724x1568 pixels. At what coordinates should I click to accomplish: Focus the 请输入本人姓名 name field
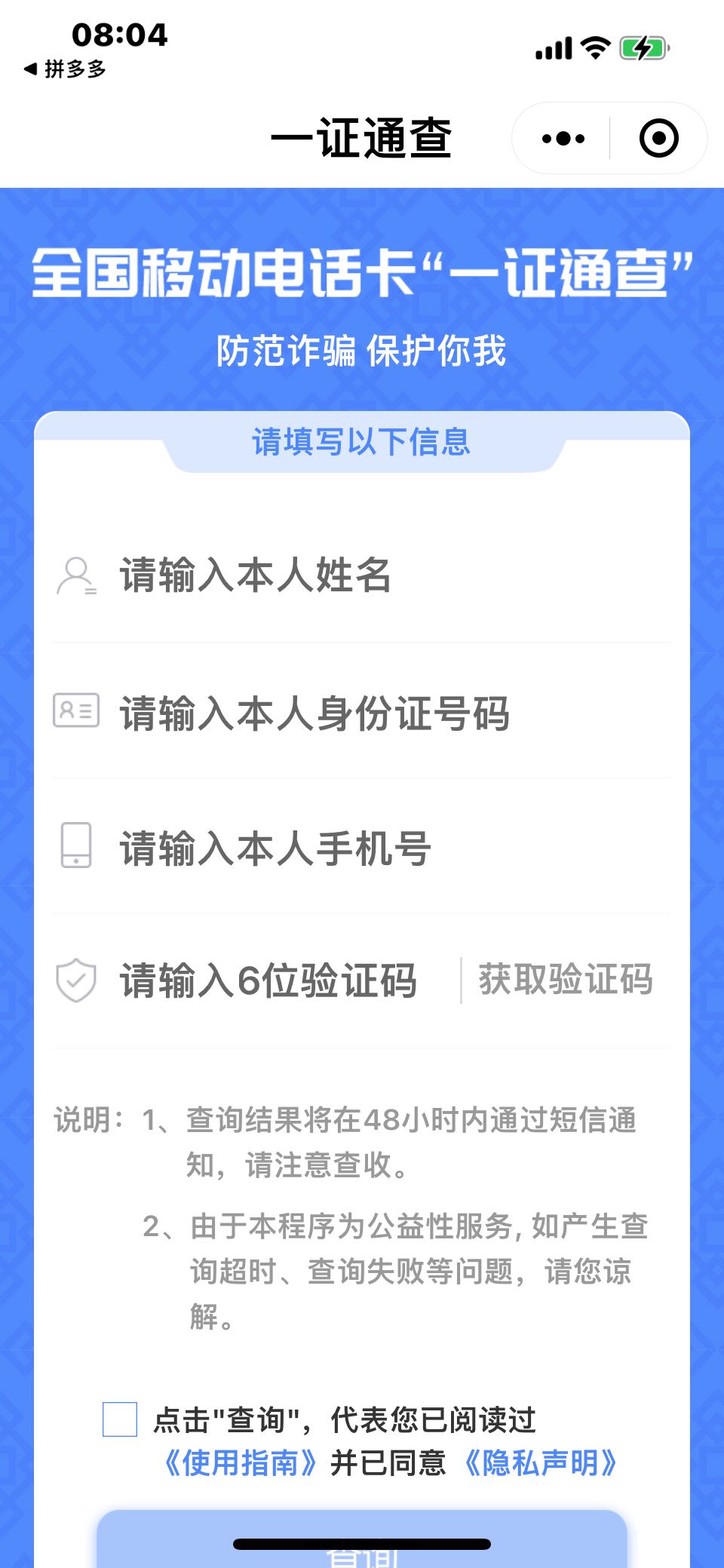click(x=362, y=575)
